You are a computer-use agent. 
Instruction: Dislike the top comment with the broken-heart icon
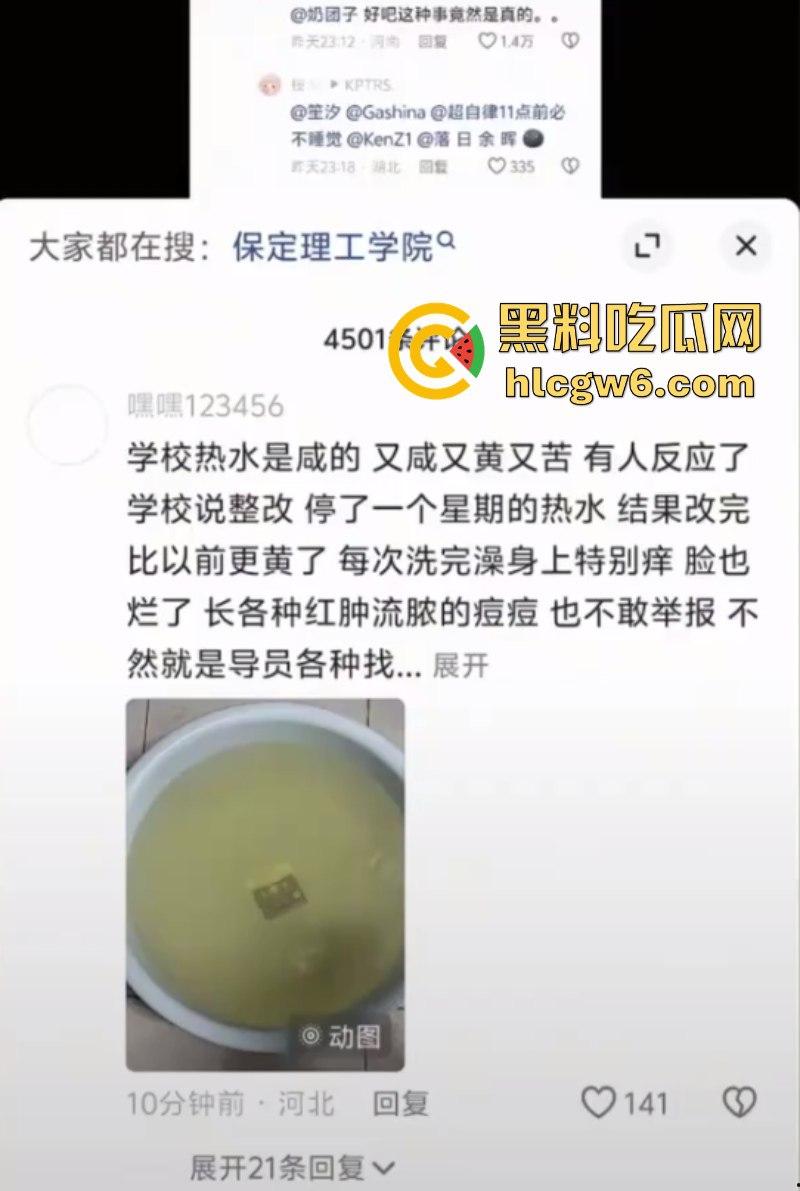point(569,40)
